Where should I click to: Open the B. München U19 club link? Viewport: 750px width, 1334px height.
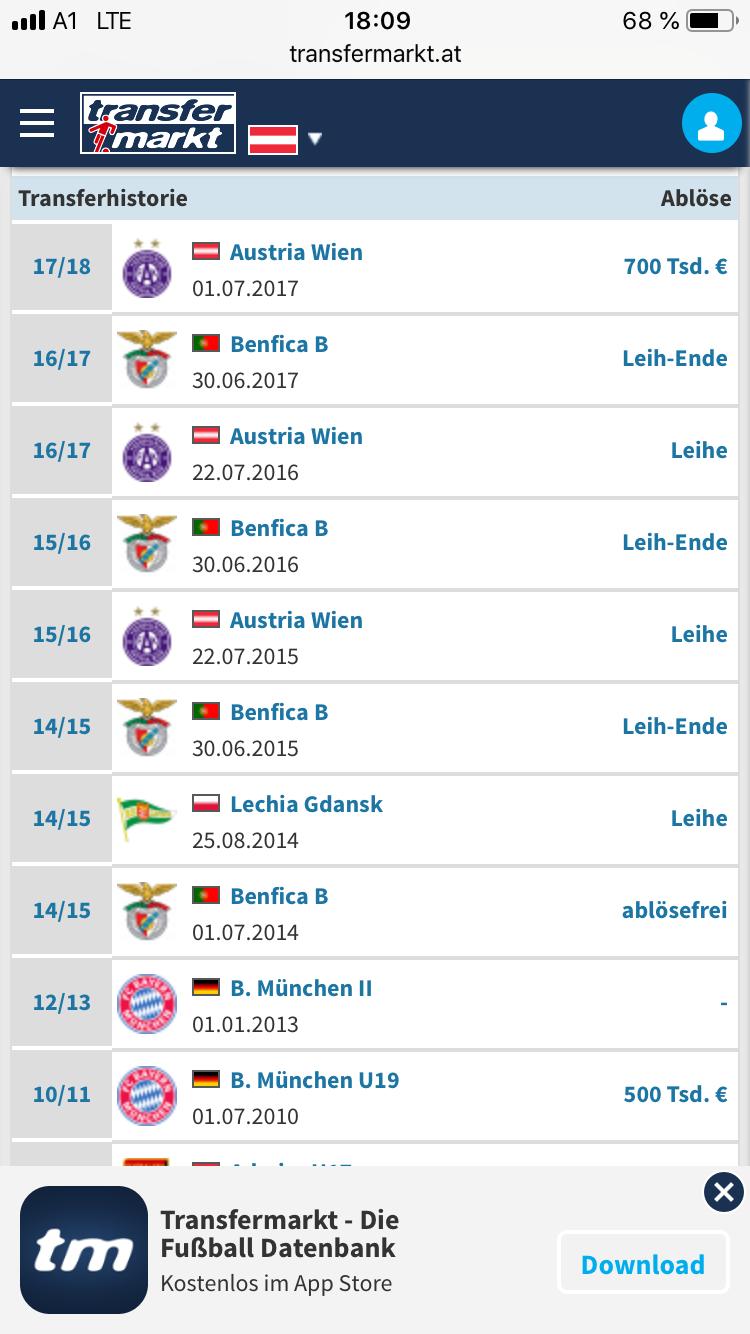(315, 1080)
